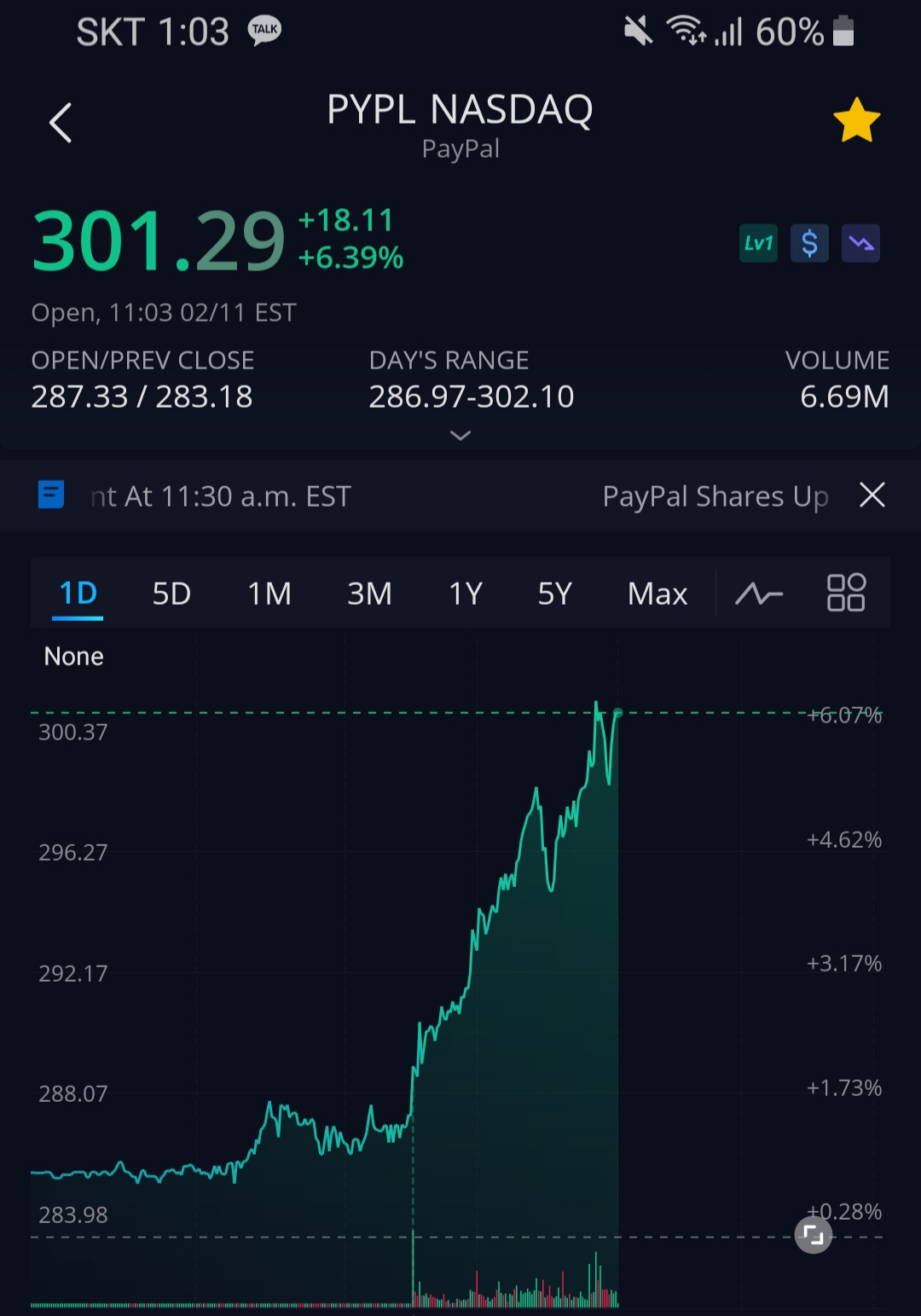Change the chart type via line icon

(x=759, y=594)
